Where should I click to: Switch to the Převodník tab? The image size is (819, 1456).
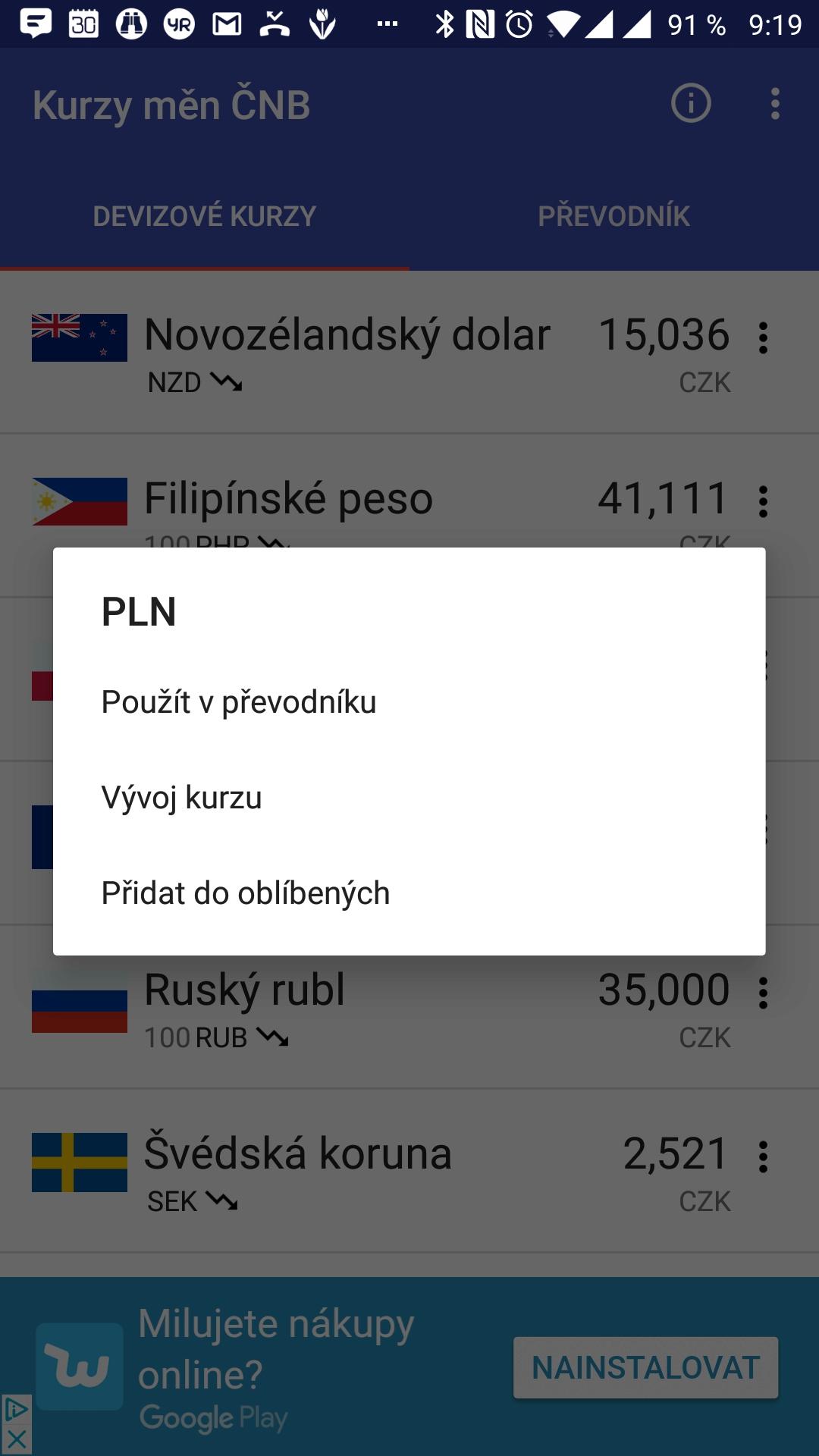[x=613, y=217]
